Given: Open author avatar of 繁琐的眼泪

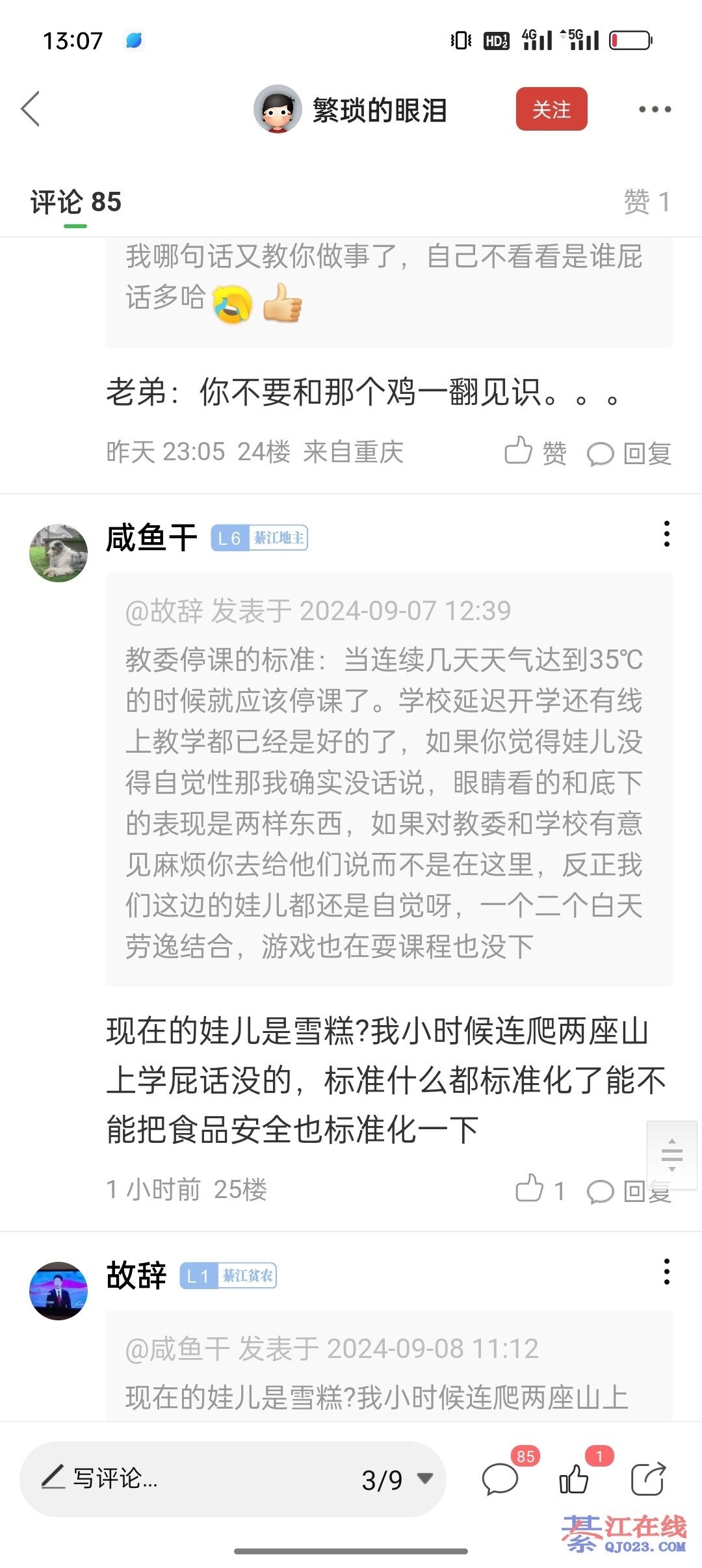Looking at the screenshot, I should (x=278, y=109).
